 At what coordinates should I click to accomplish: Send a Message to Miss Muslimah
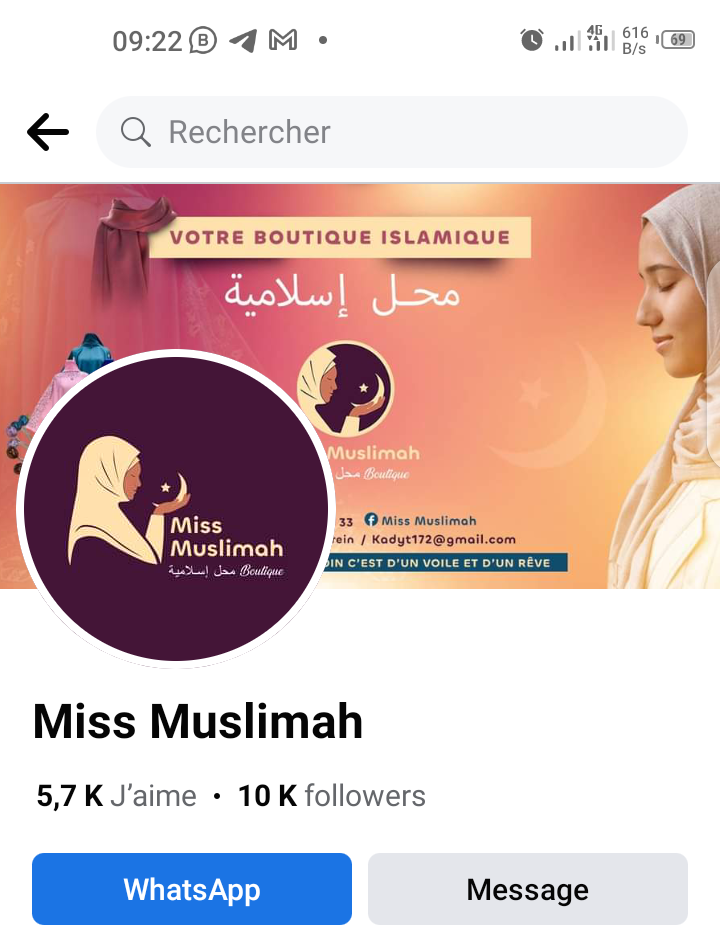[x=528, y=889]
